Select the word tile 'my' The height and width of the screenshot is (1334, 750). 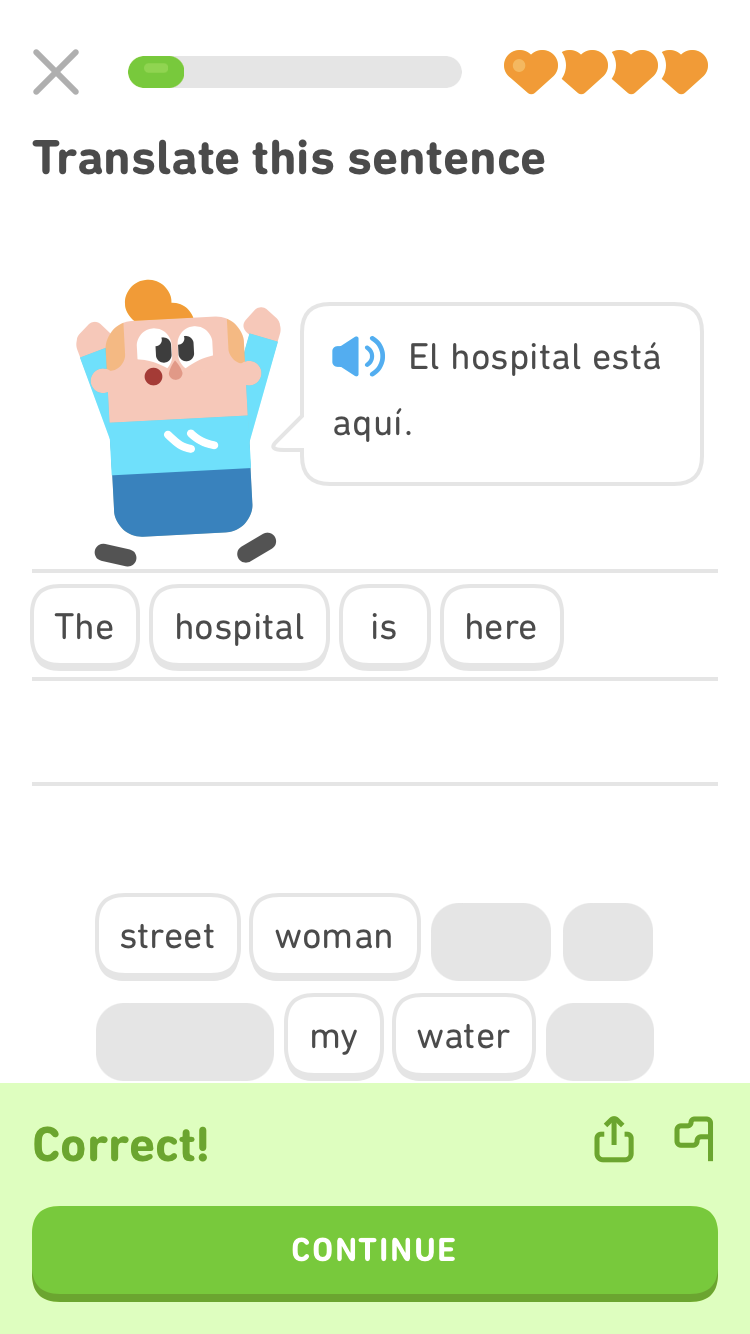coord(333,1037)
